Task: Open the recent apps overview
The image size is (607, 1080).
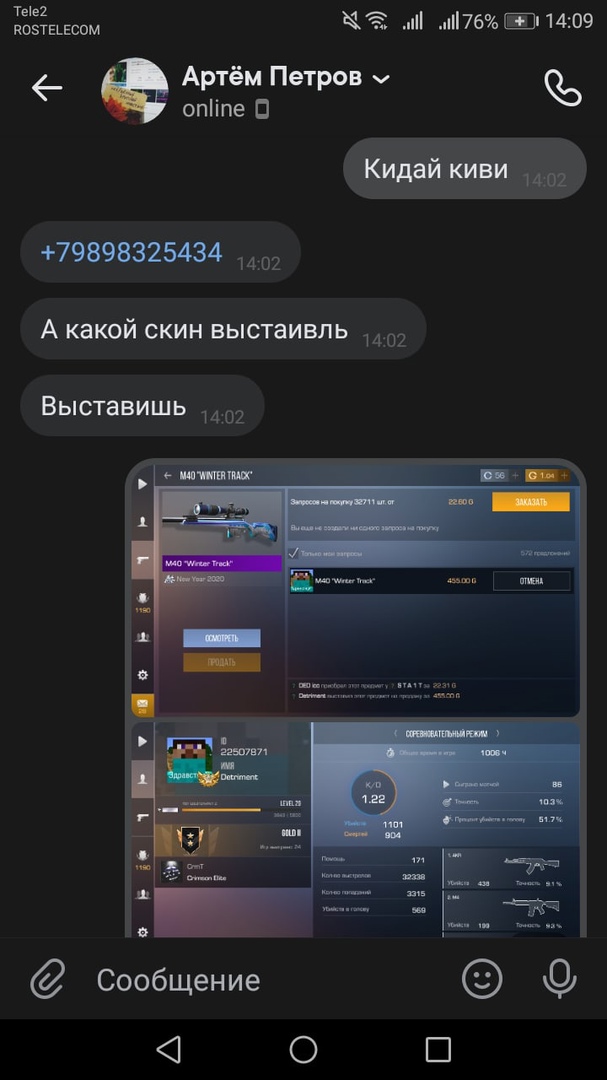Action: 438,1049
